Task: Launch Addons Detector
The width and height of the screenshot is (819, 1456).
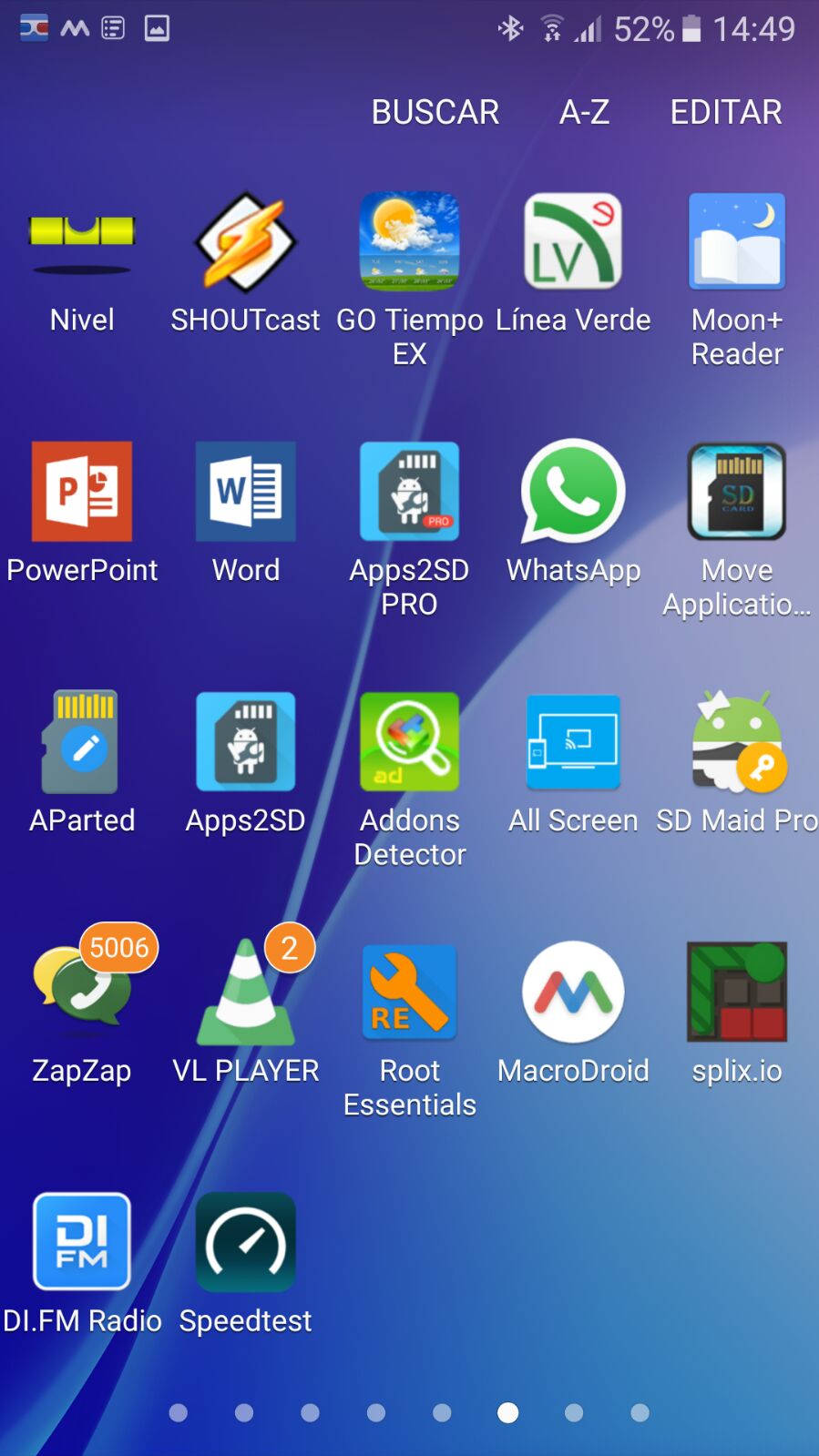Action: click(x=409, y=742)
